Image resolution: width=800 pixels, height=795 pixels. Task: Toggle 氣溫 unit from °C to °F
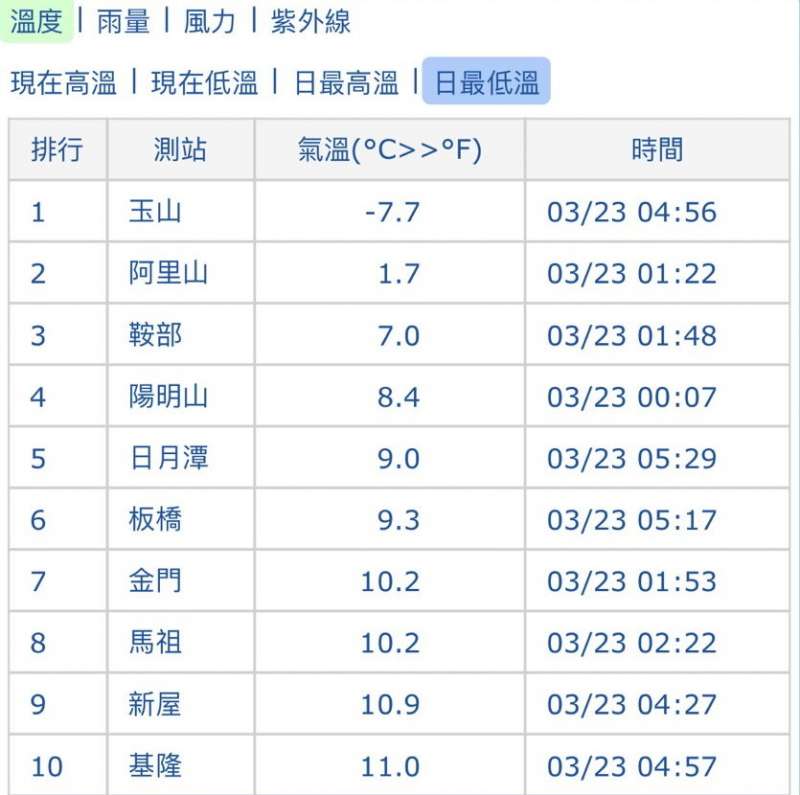pyautogui.click(x=390, y=150)
